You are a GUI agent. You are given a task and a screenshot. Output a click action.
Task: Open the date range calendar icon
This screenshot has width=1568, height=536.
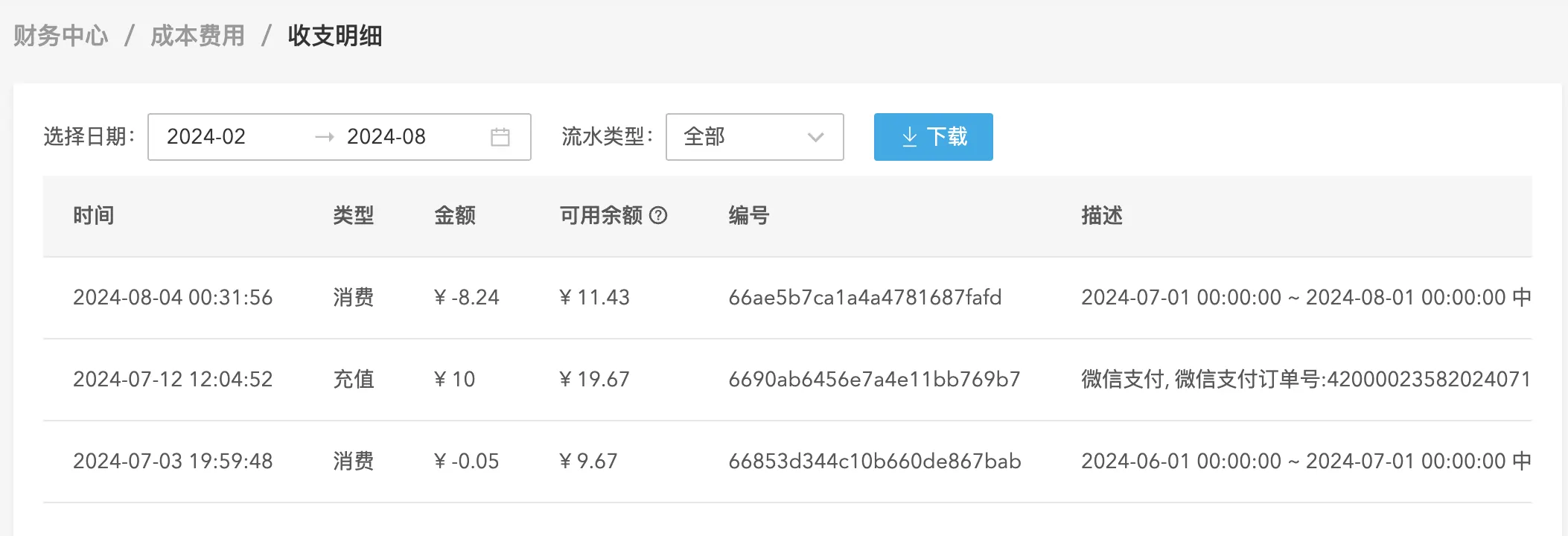500,137
